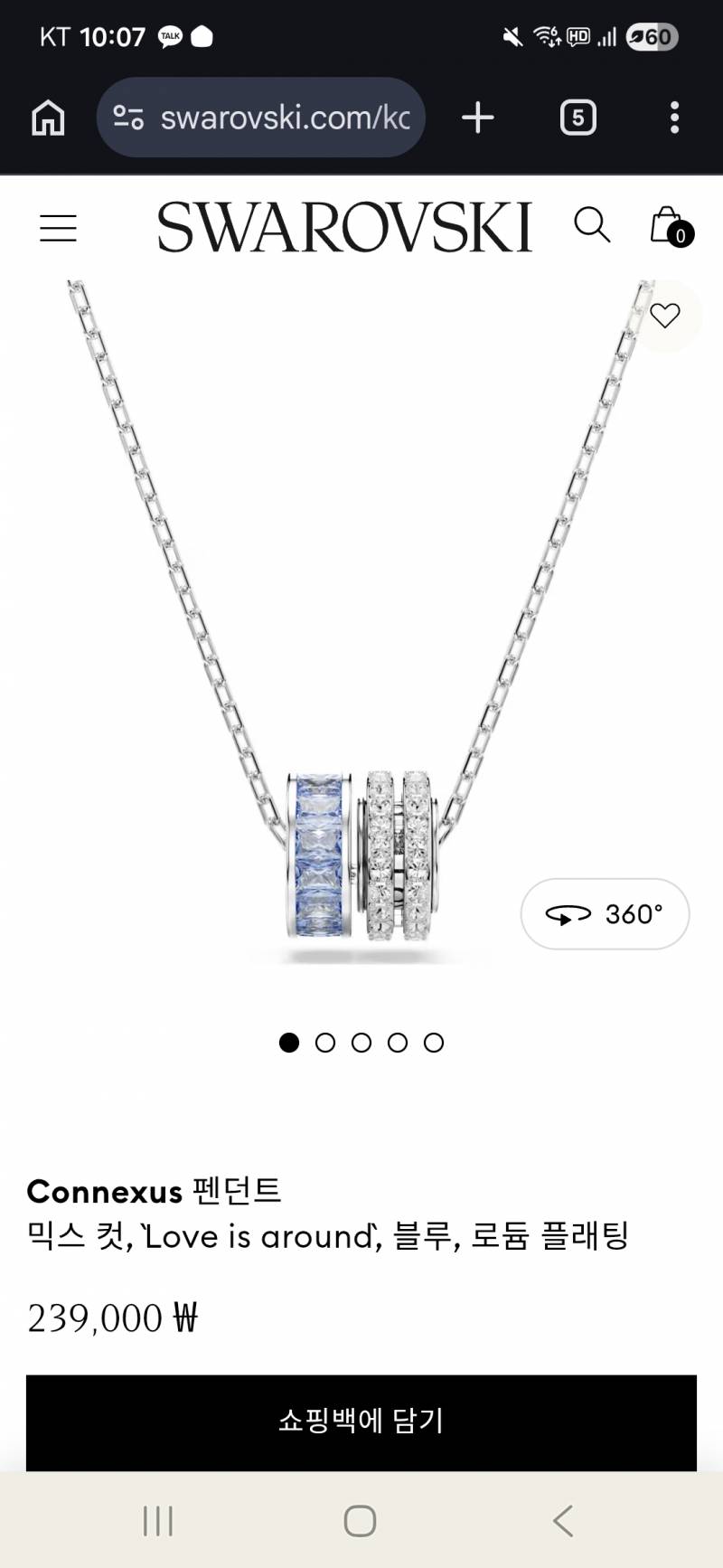Open the browser overflow menu

pos(674,118)
